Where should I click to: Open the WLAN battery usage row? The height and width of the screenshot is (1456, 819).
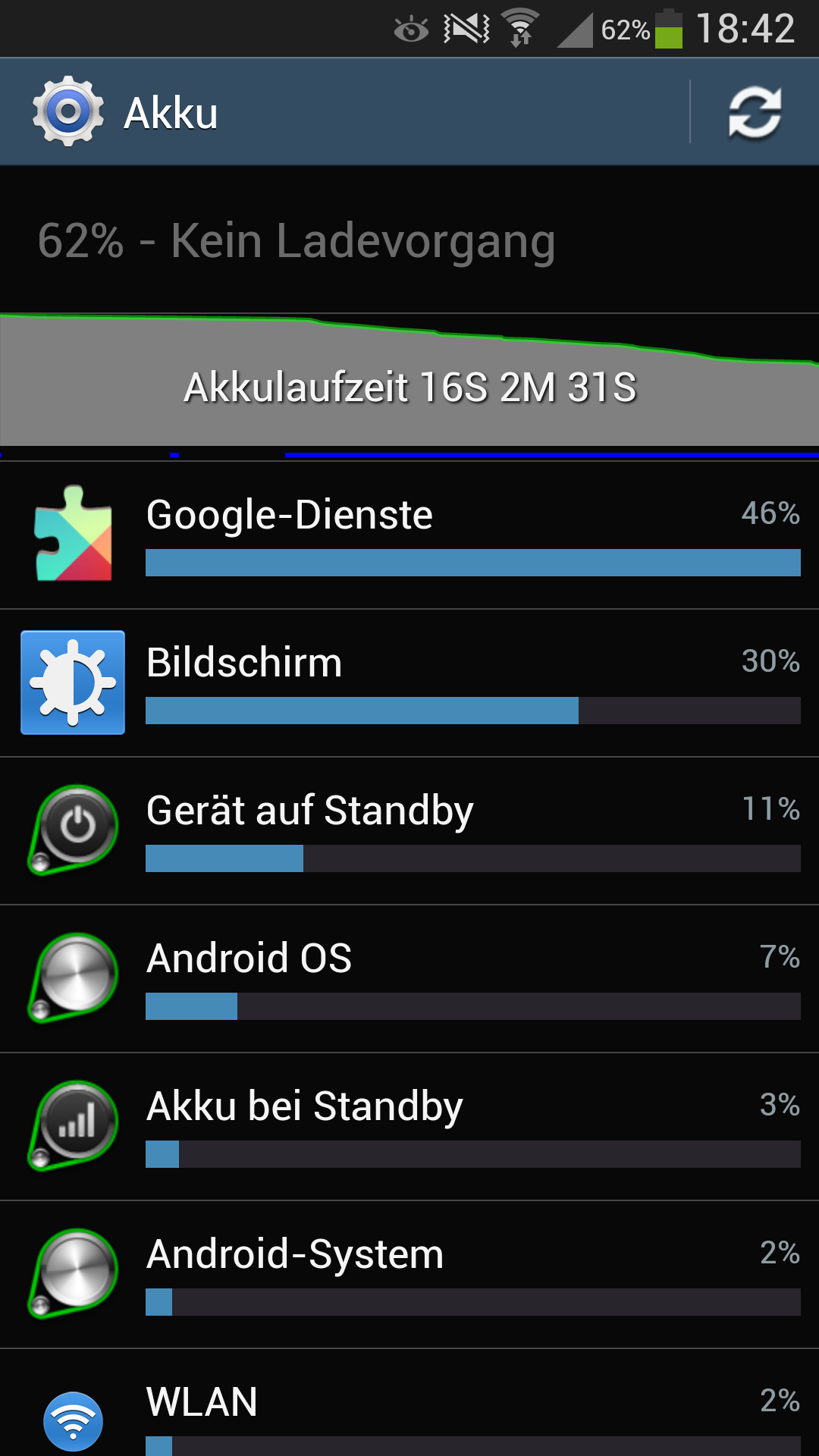(x=409, y=1403)
